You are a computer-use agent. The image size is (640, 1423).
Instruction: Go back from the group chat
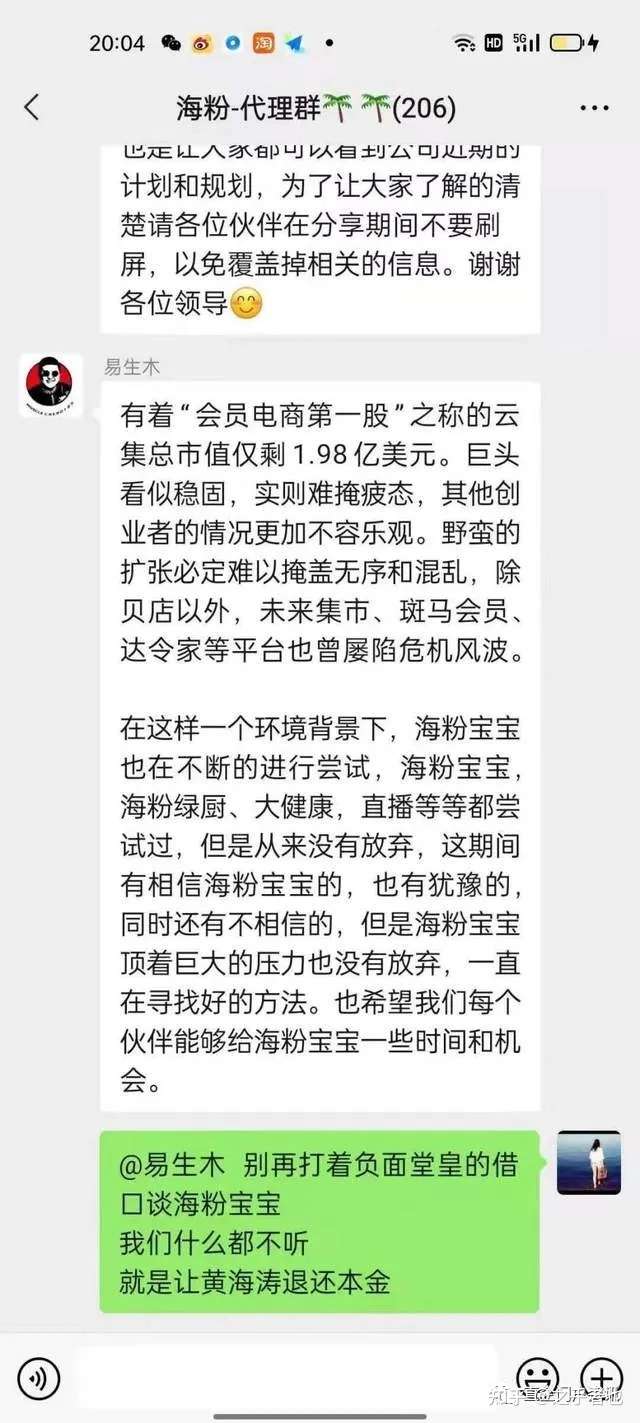click(x=32, y=107)
